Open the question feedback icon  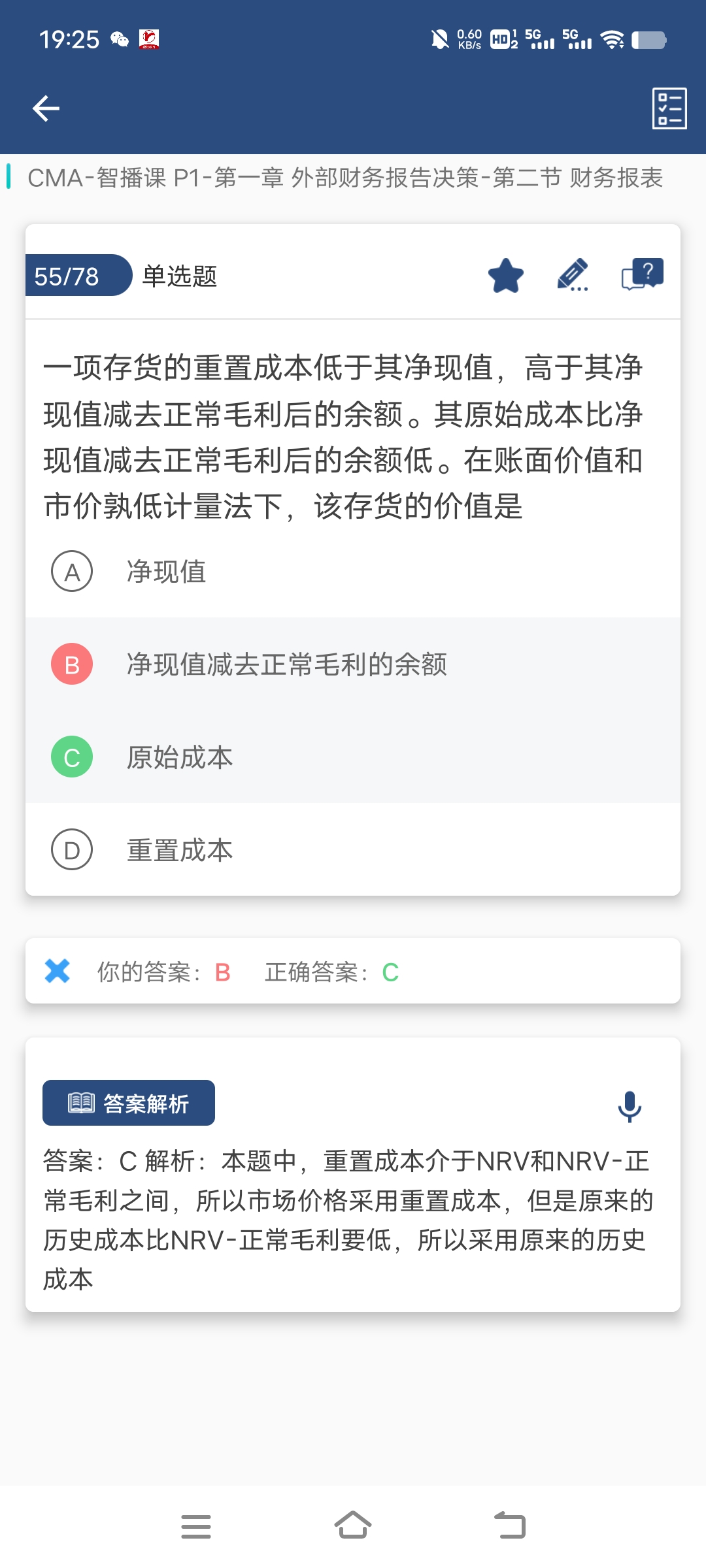(x=642, y=274)
